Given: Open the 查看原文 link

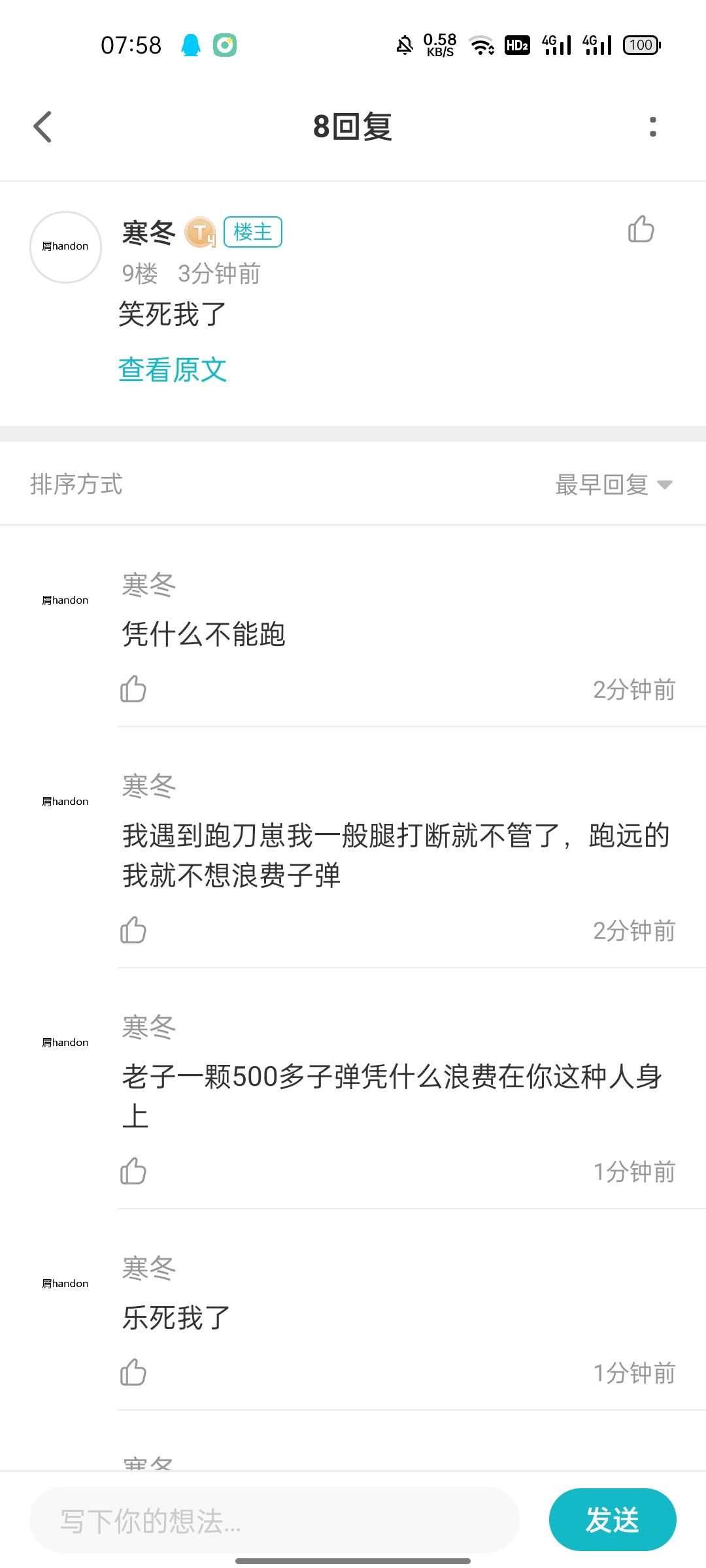Looking at the screenshot, I should point(173,370).
